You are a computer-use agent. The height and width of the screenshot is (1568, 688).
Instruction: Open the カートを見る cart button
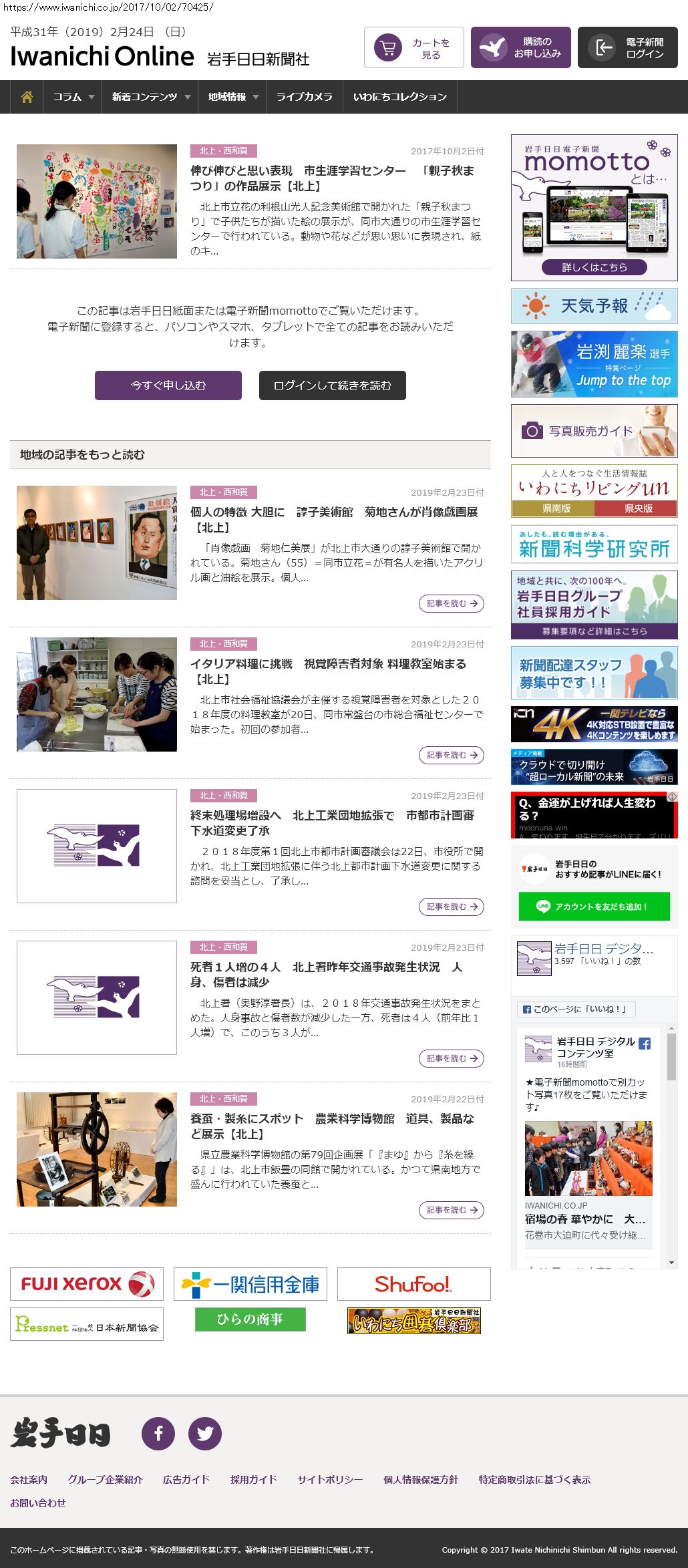(x=414, y=47)
